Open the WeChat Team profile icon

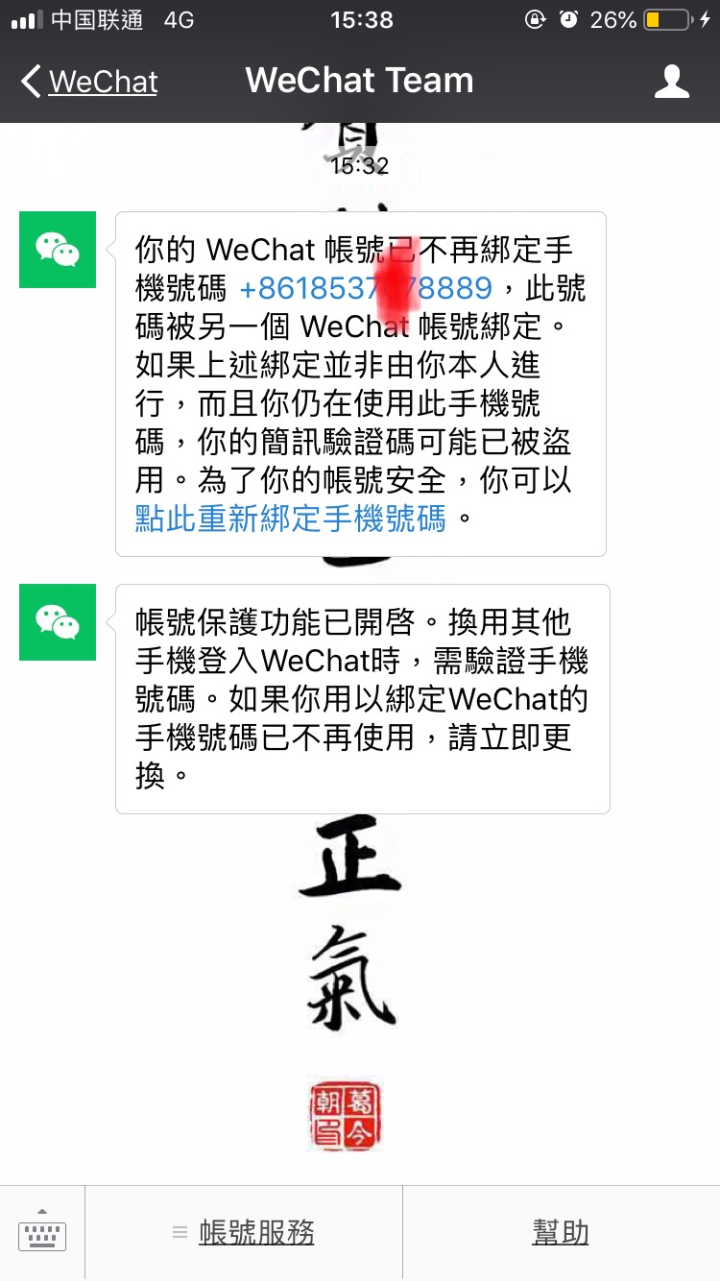coord(671,81)
